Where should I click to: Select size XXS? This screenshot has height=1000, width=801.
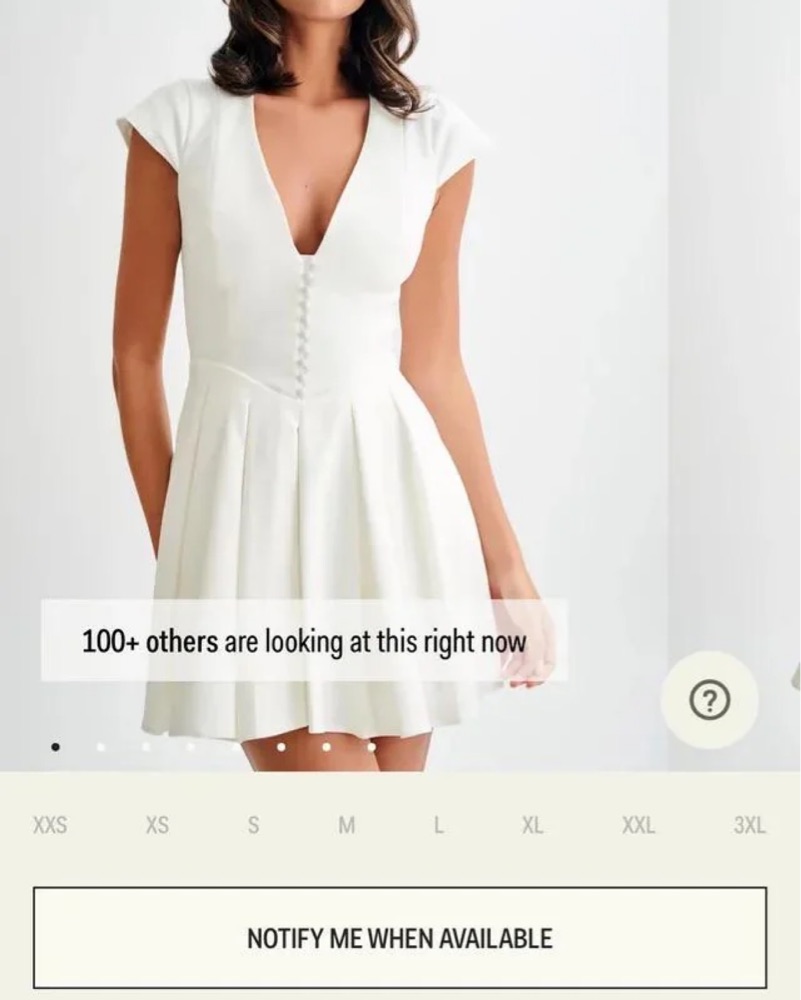point(50,826)
